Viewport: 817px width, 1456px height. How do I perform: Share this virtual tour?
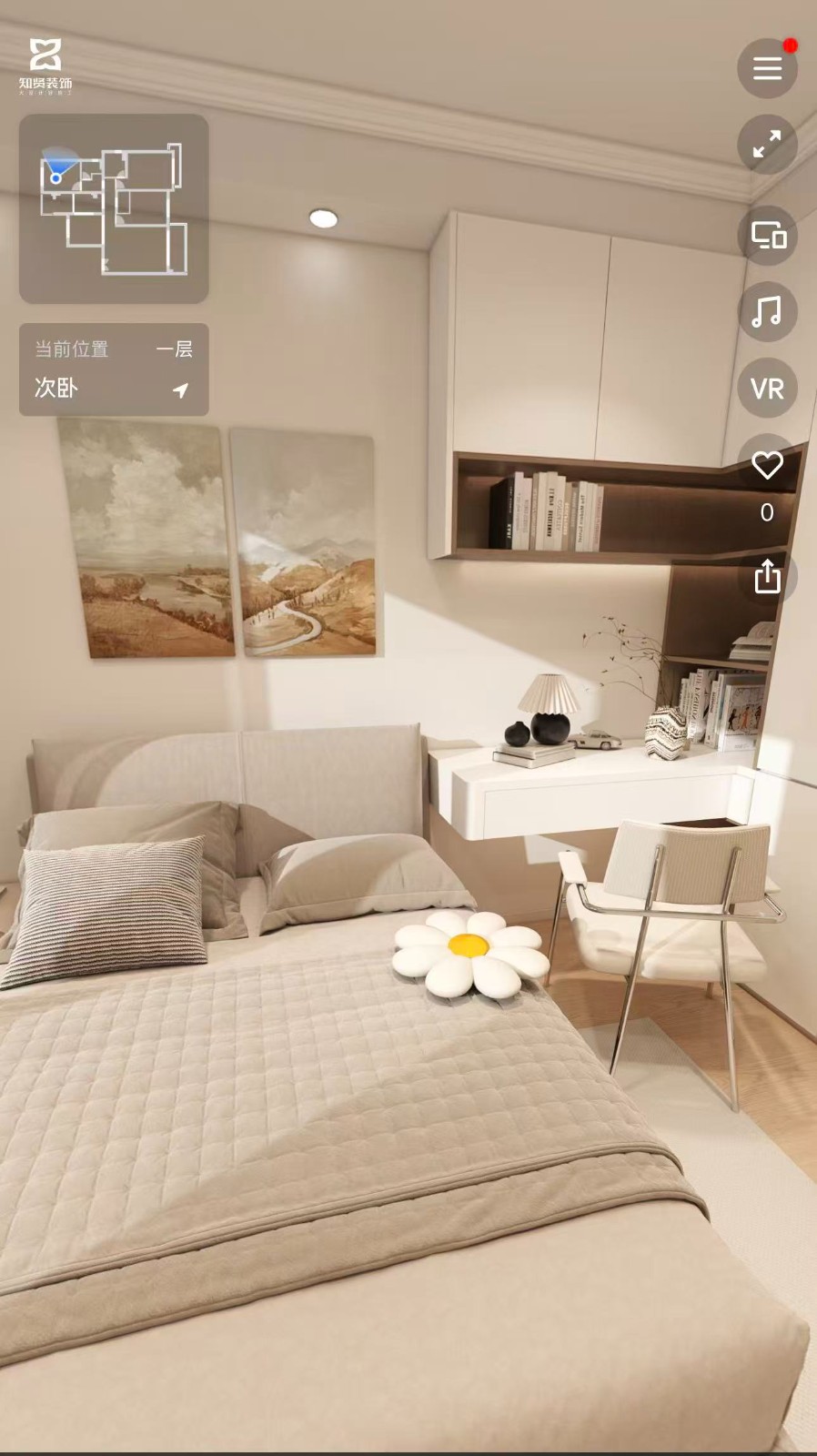[767, 576]
